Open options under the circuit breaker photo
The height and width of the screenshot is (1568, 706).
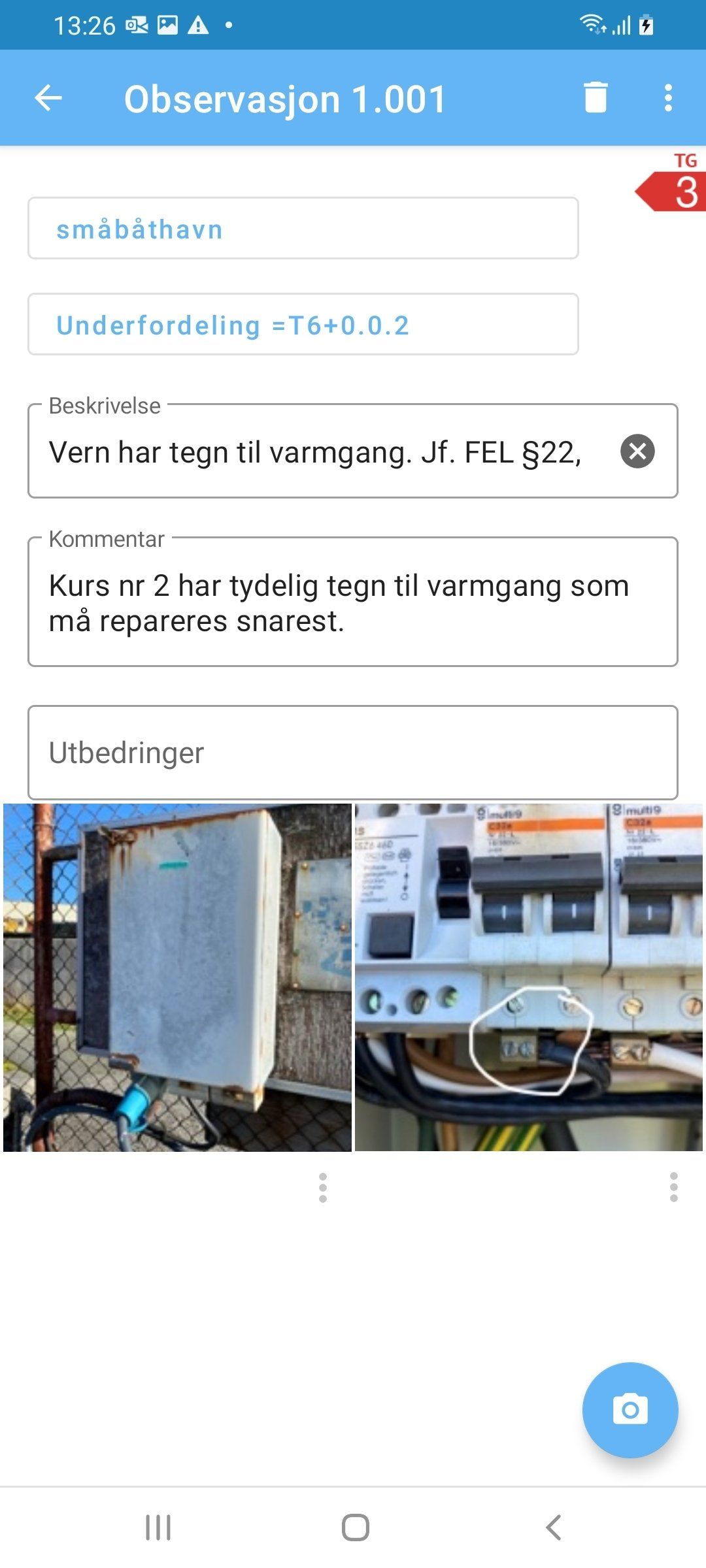tap(673, 1187)
